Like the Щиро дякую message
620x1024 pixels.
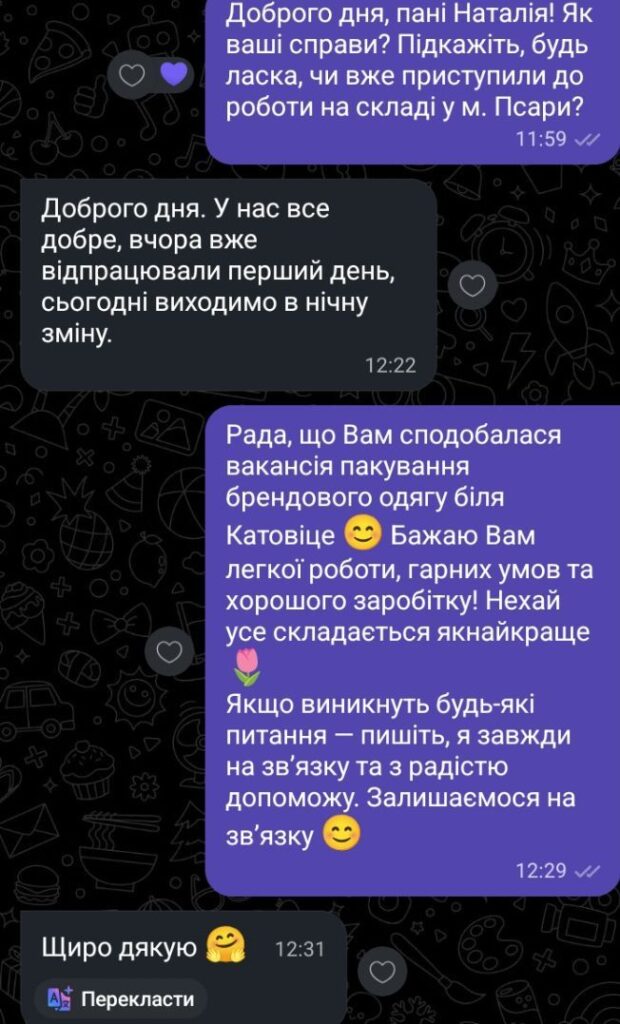click(383, 972)
